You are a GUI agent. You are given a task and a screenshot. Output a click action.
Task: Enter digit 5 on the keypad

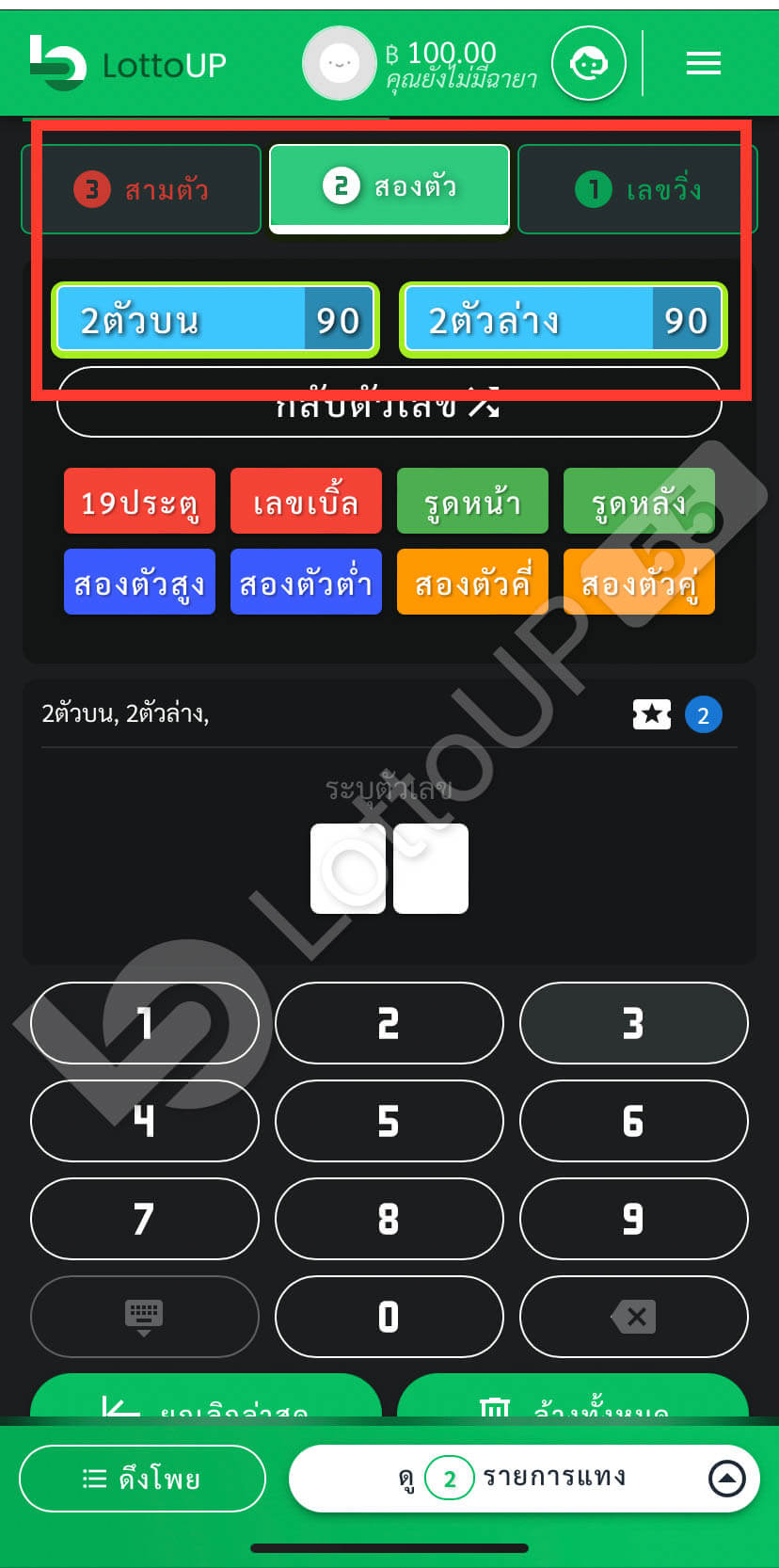click(389, 1121)
